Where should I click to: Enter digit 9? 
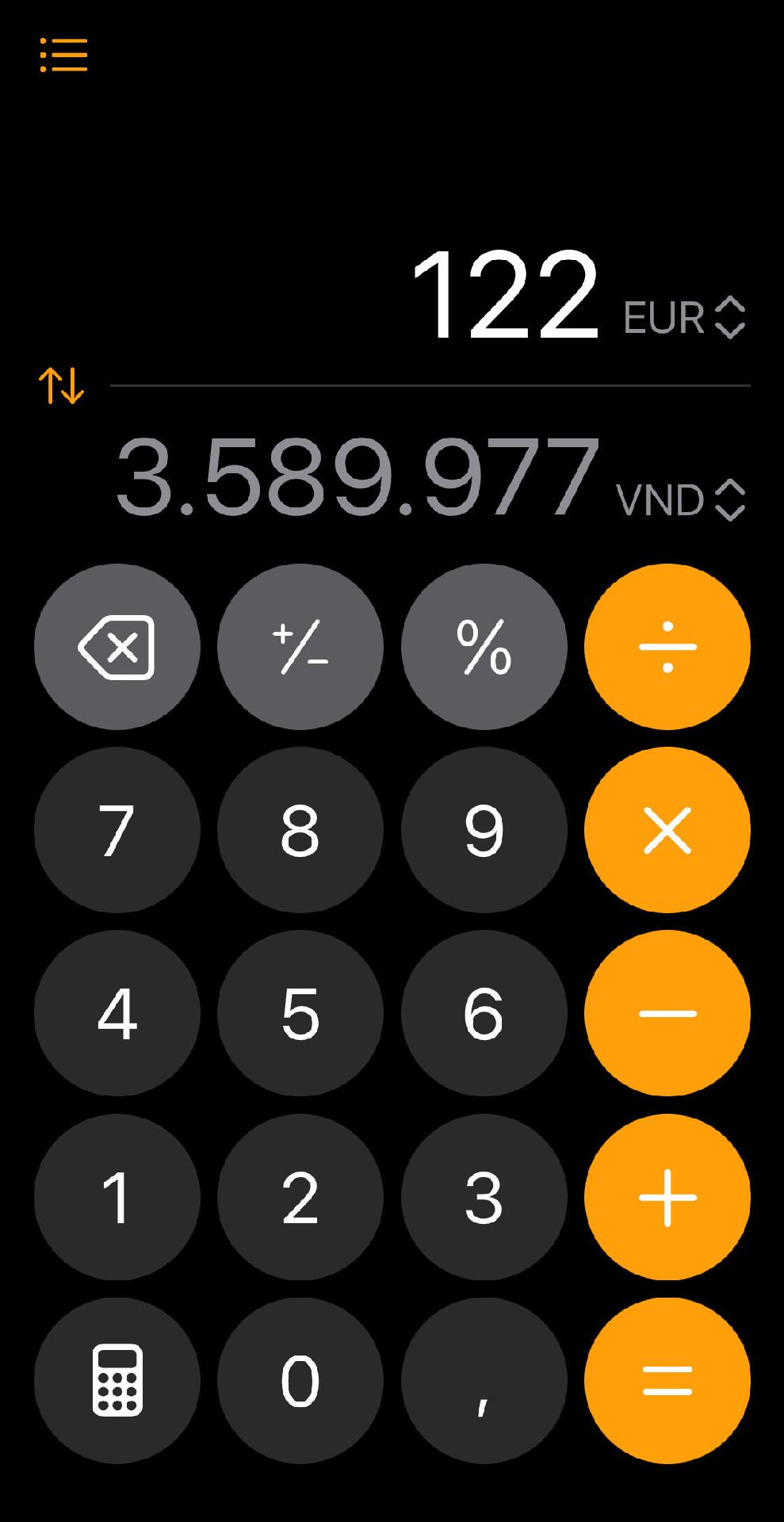(x=484, y=830)
